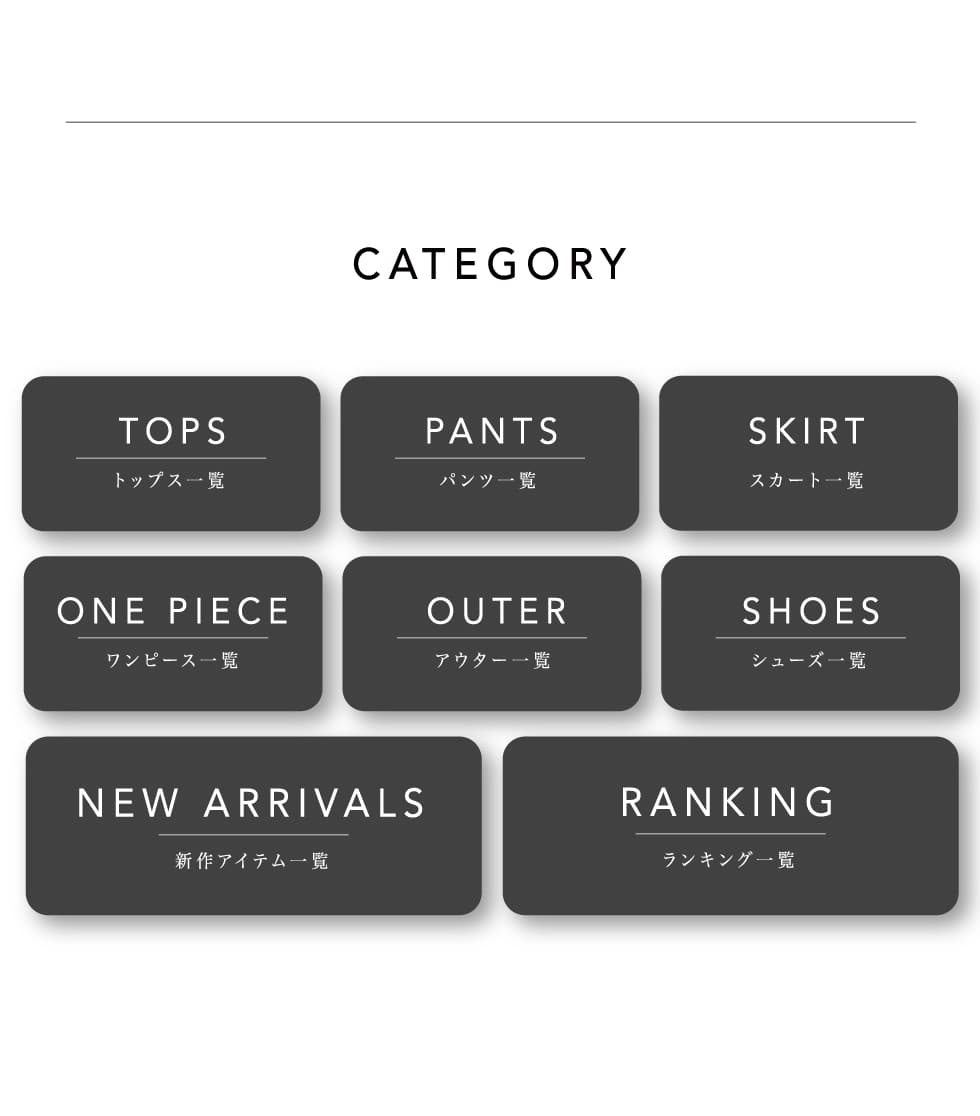Browse the PANTS category
Screen dimensions: 980x1116
tap(490, 453)
